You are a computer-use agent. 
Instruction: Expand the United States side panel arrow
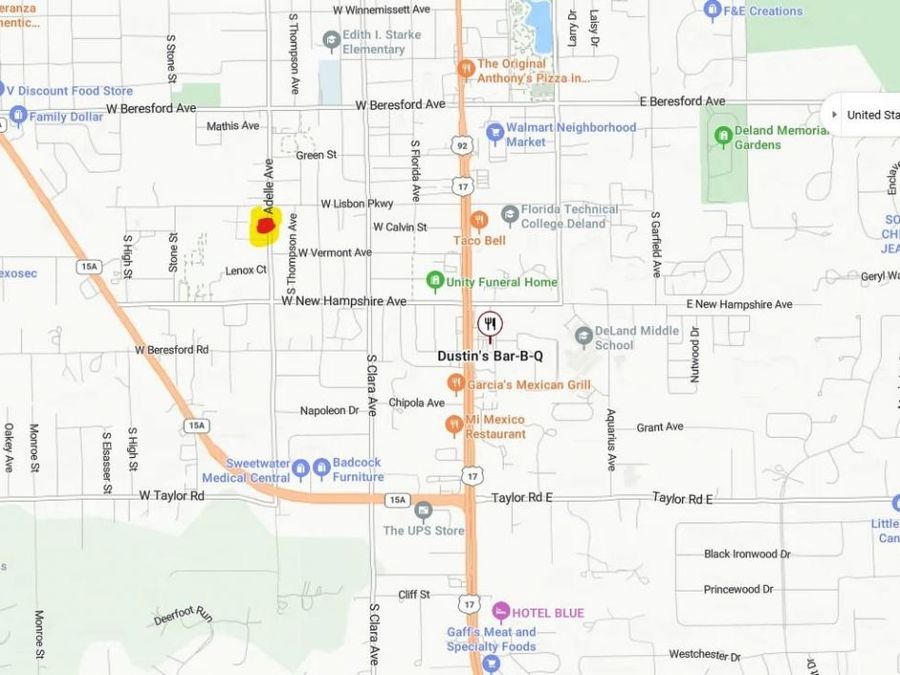click(835, 114)
